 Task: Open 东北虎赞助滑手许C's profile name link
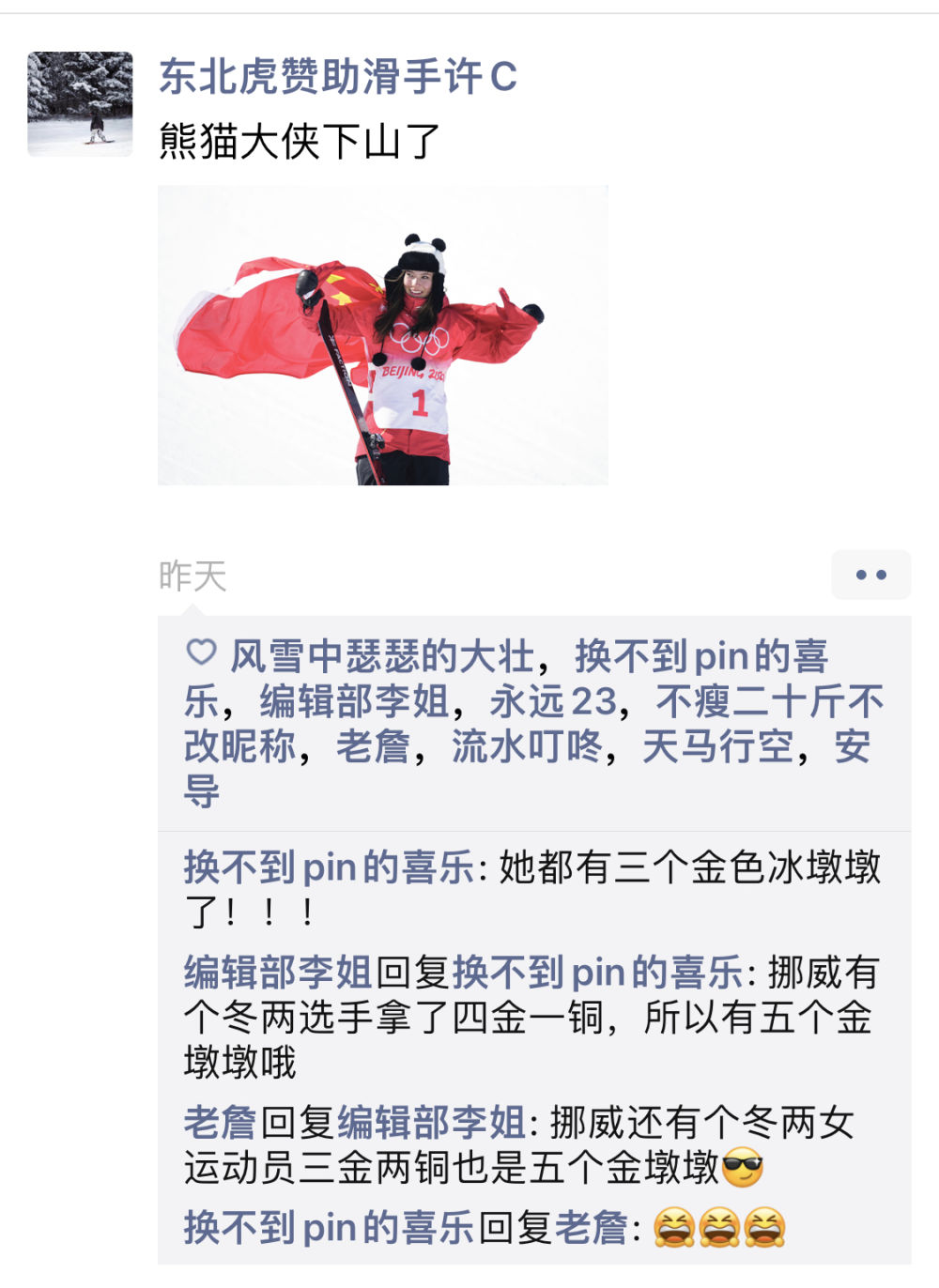click(338, 77)
